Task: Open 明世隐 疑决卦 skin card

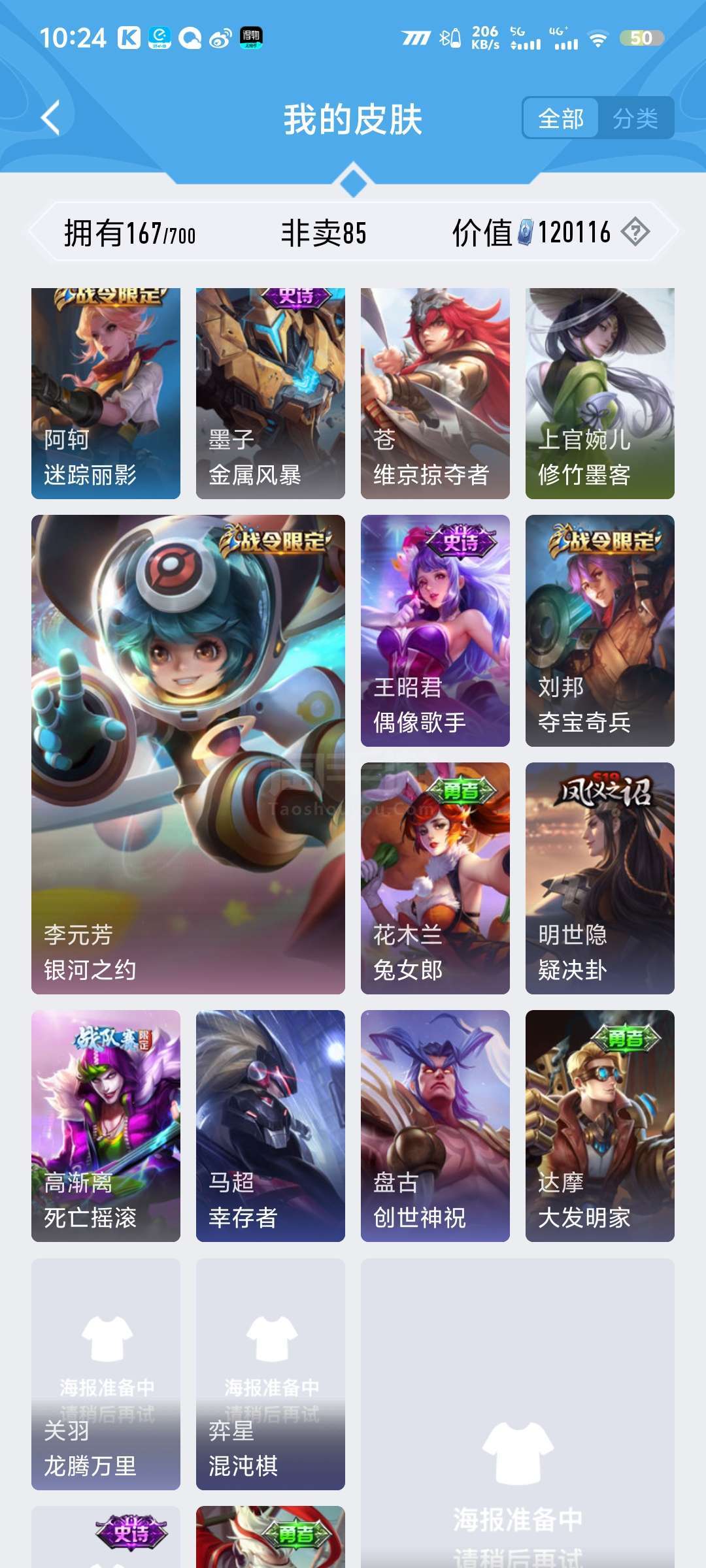Action: (x=600, y=878)
